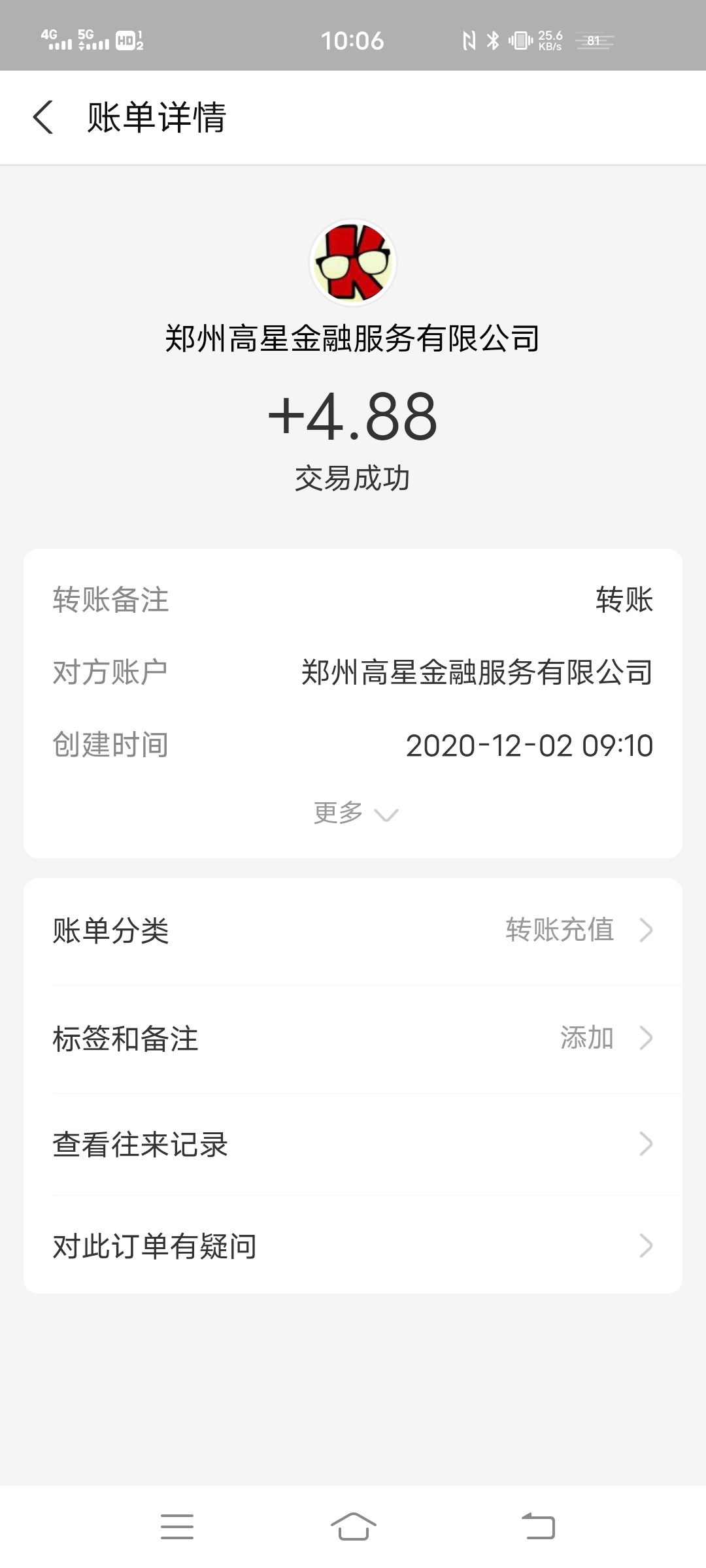Viewport: 706px width, 1568px height.
Task: Expand 更多 to show more details
Action: [356, 813]
